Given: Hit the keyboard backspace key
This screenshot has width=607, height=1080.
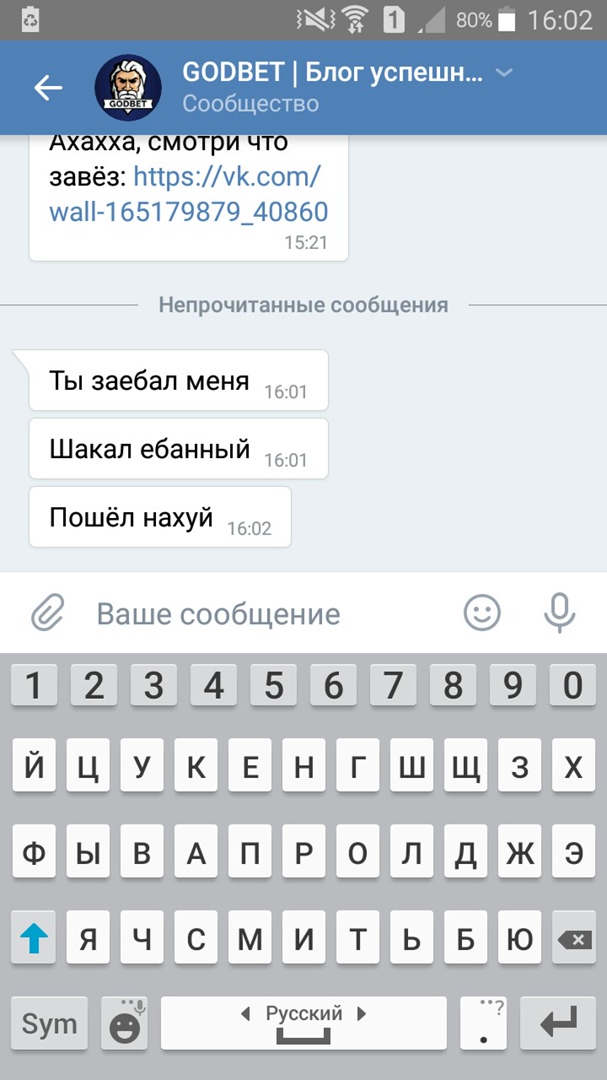Looking at the screenshot, I should 573,939.
